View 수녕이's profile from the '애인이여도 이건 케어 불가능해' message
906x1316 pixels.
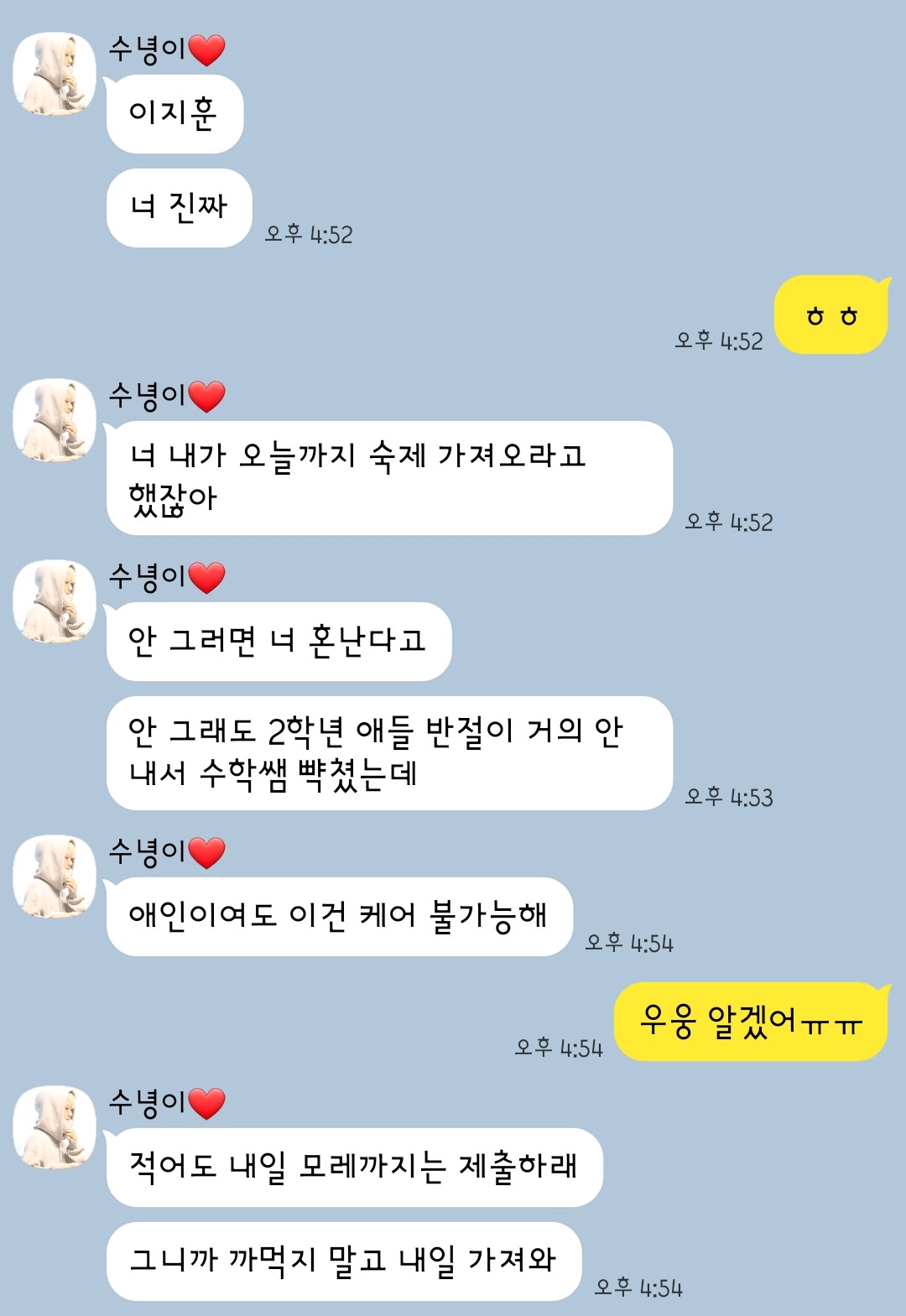pos(55,876)
